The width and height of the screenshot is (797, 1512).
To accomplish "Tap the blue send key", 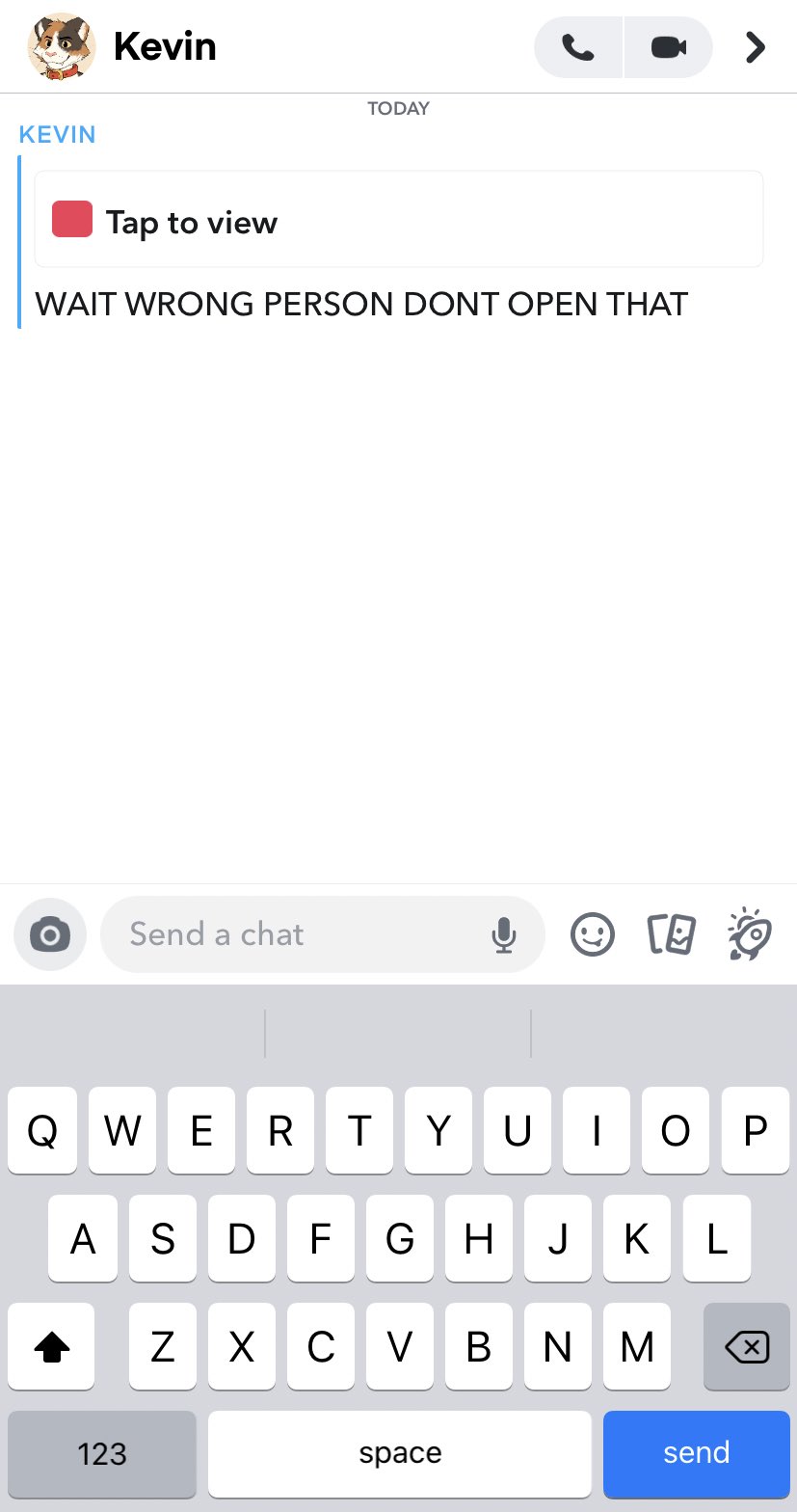I will point(696,1453).
